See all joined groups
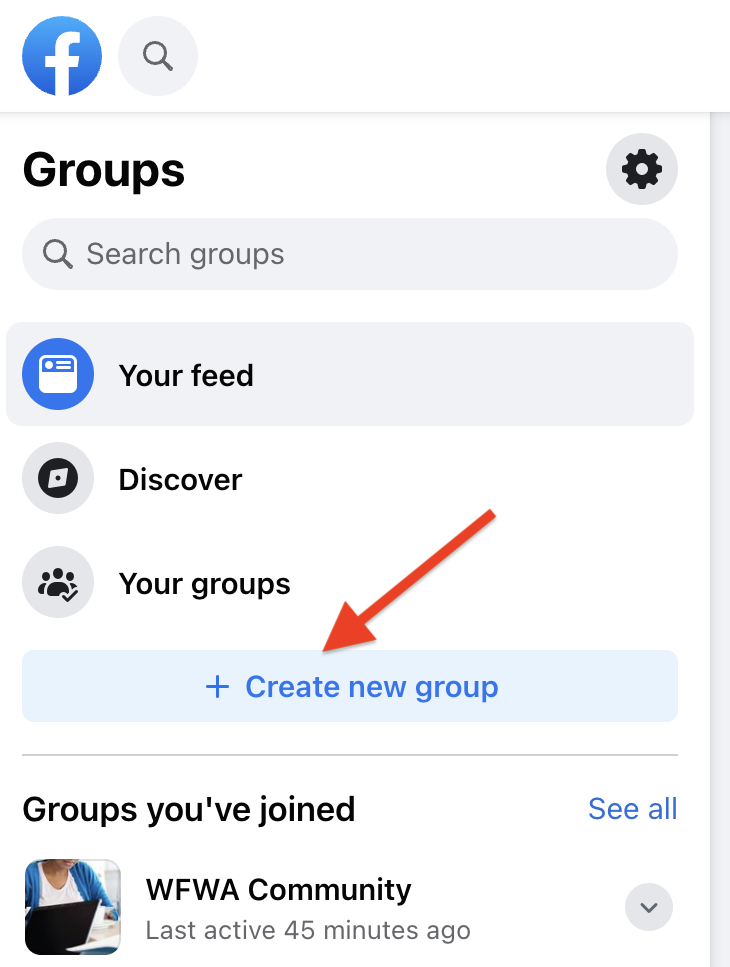Viewport: 730px width, 967px height. click(632, 809)
